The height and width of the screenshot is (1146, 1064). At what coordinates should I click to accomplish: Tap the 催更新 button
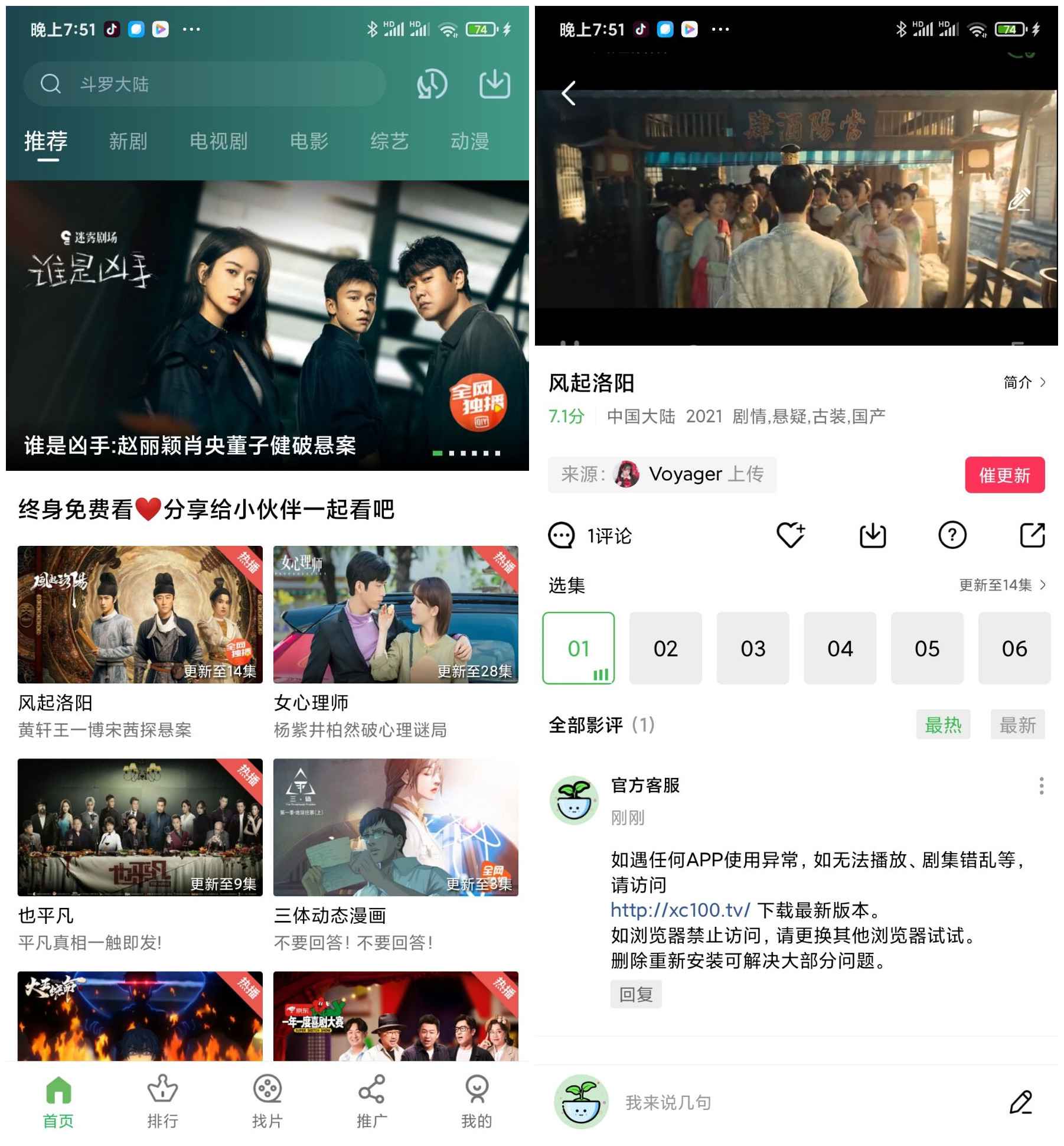(1004, 475)
